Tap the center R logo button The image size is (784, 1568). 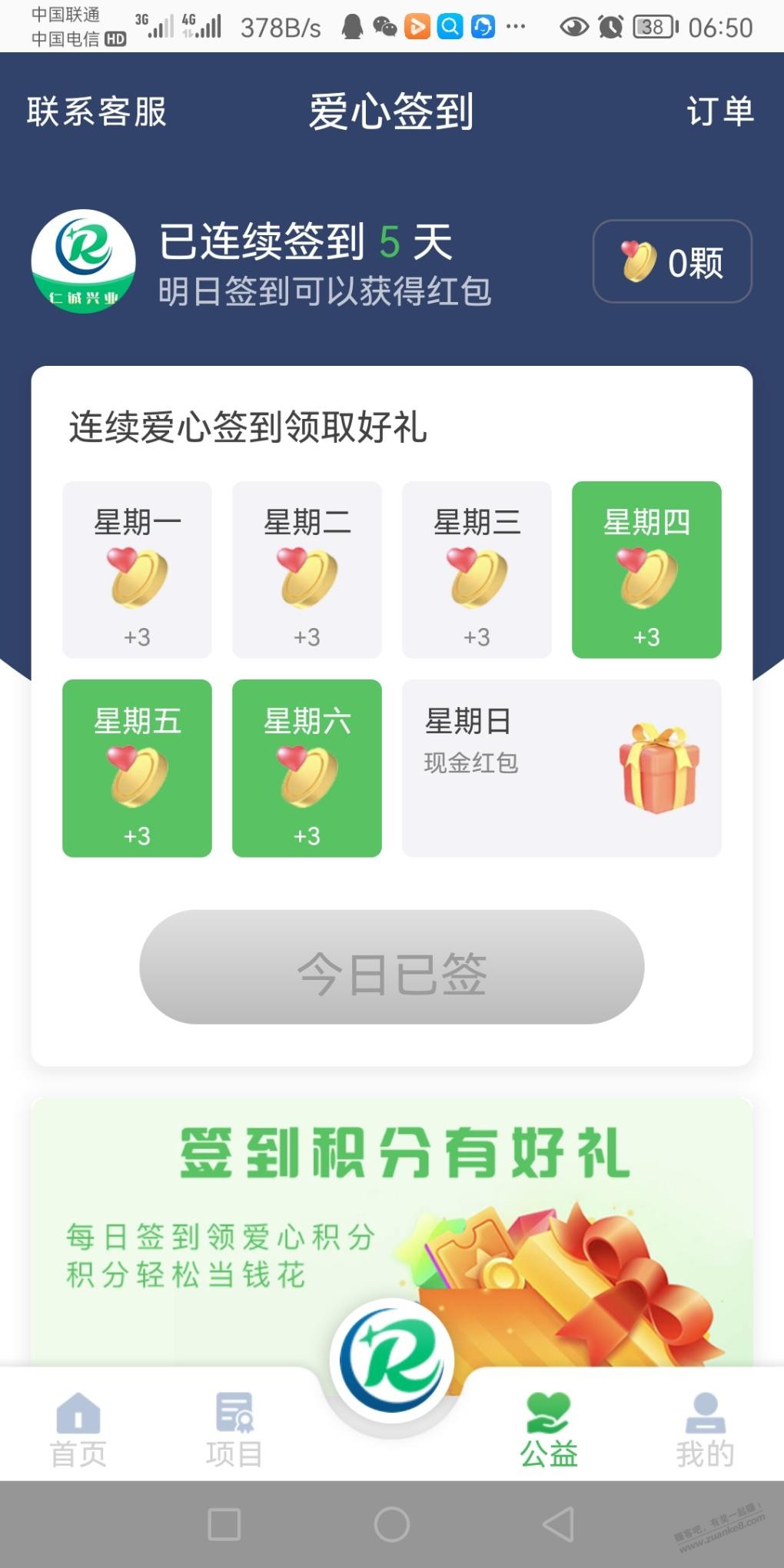[x=392, y=1360]
